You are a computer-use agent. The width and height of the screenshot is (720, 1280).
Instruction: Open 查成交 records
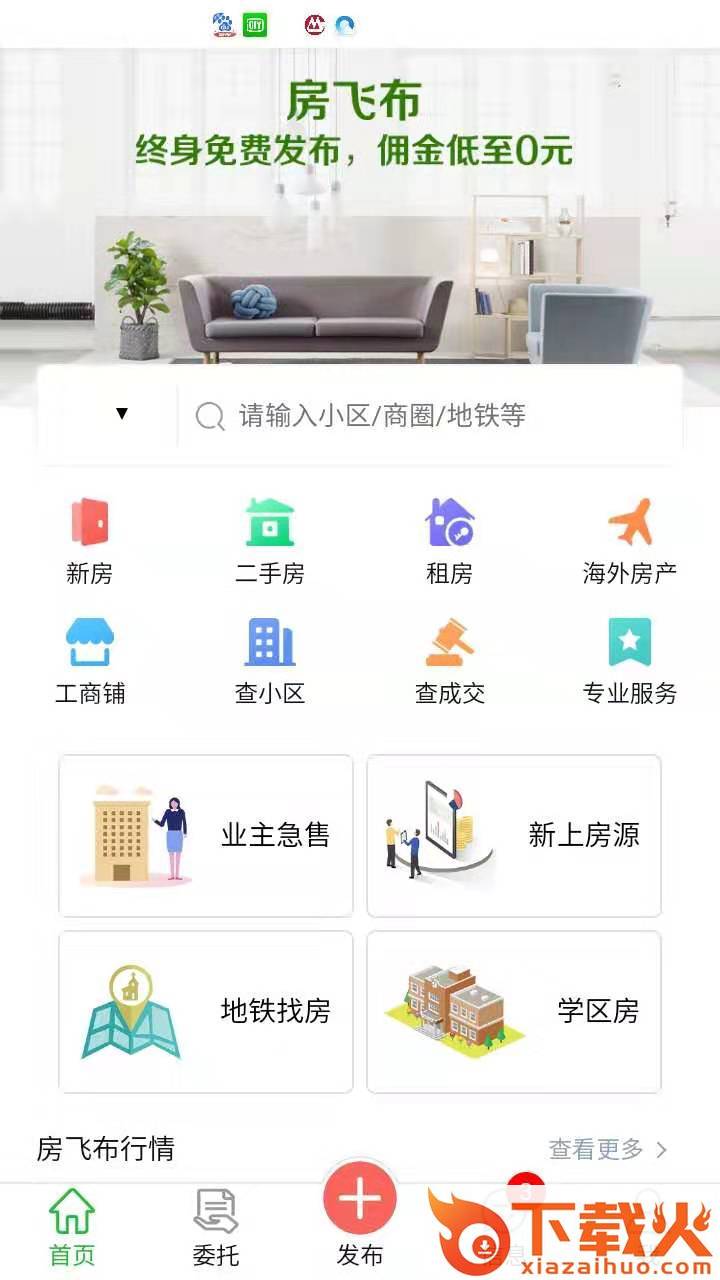click(449, 661)
